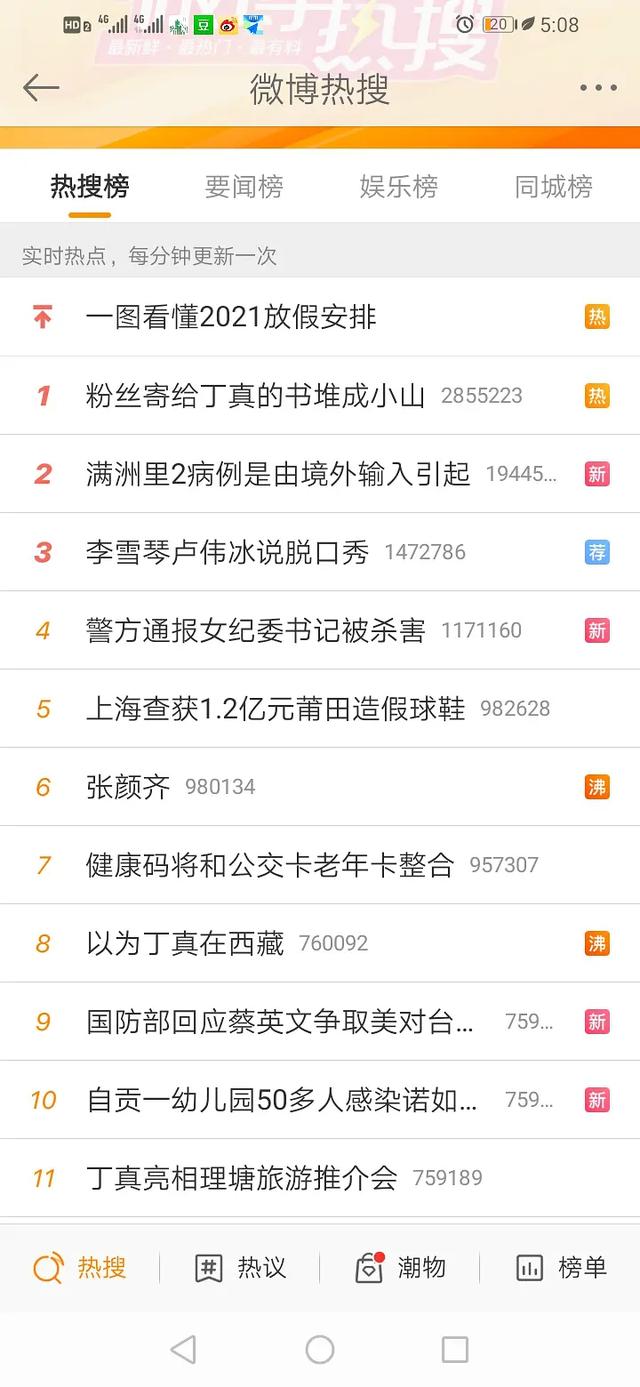Open the 潮物 bottom tab
The image size is (640, 1387).
tap(400, 1268)
